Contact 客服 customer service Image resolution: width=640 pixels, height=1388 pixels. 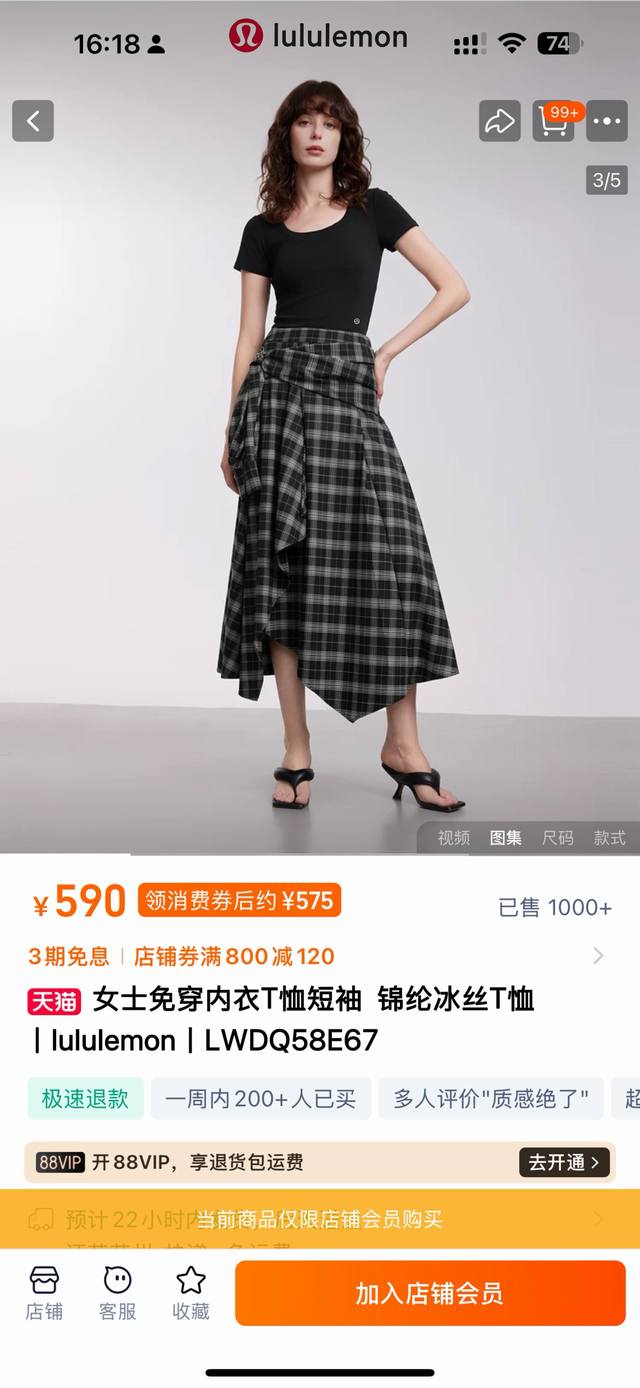(117, 1293)
